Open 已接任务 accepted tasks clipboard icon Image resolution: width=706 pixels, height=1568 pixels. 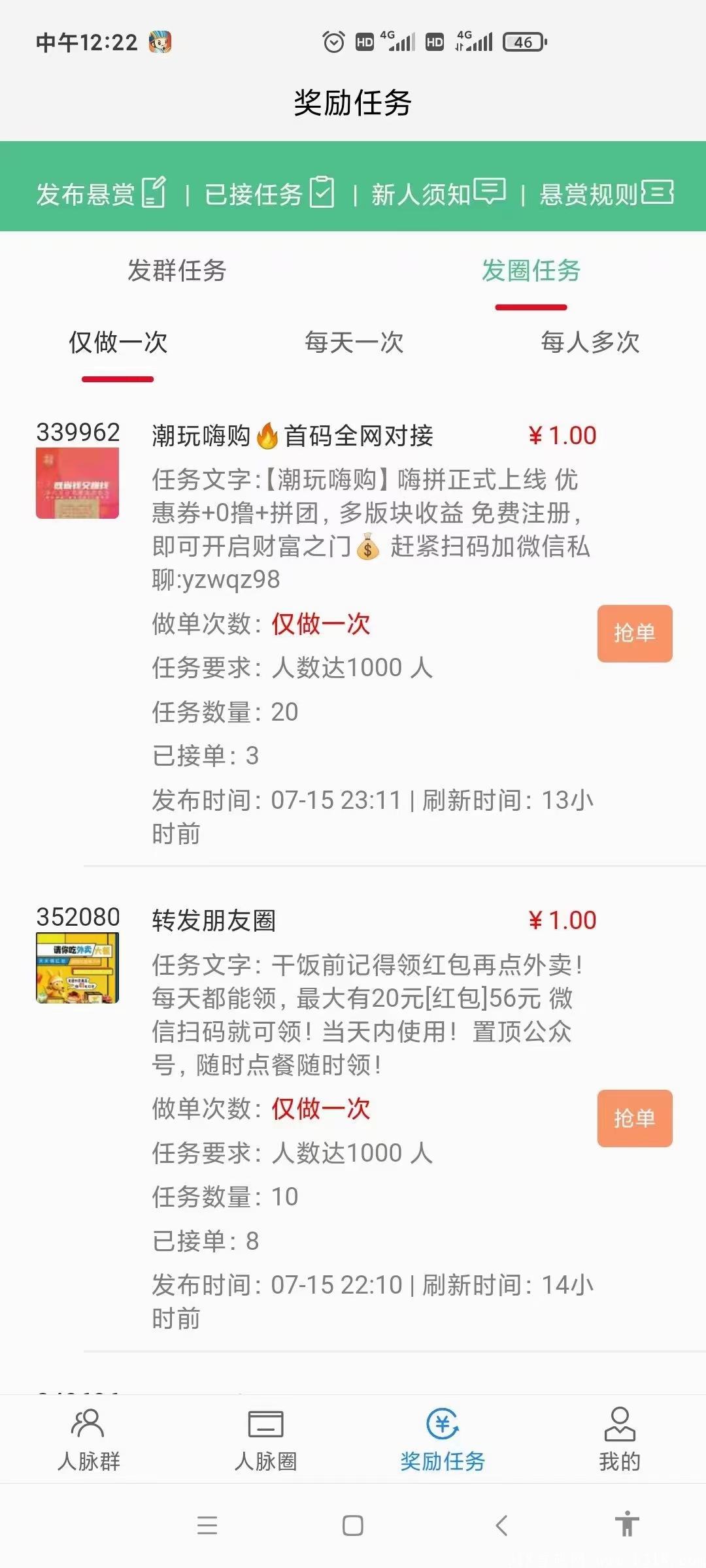tap(322, 193)
